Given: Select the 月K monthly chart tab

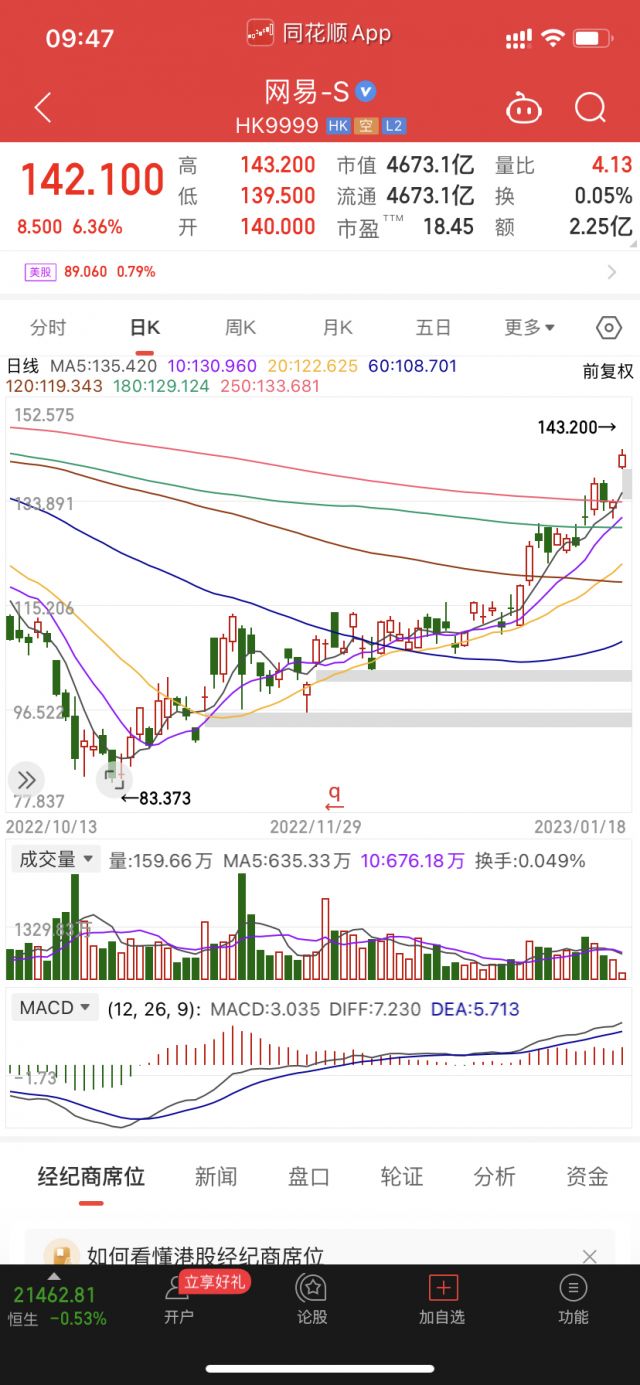Looking at the screenshot, I should click(338, 327).
